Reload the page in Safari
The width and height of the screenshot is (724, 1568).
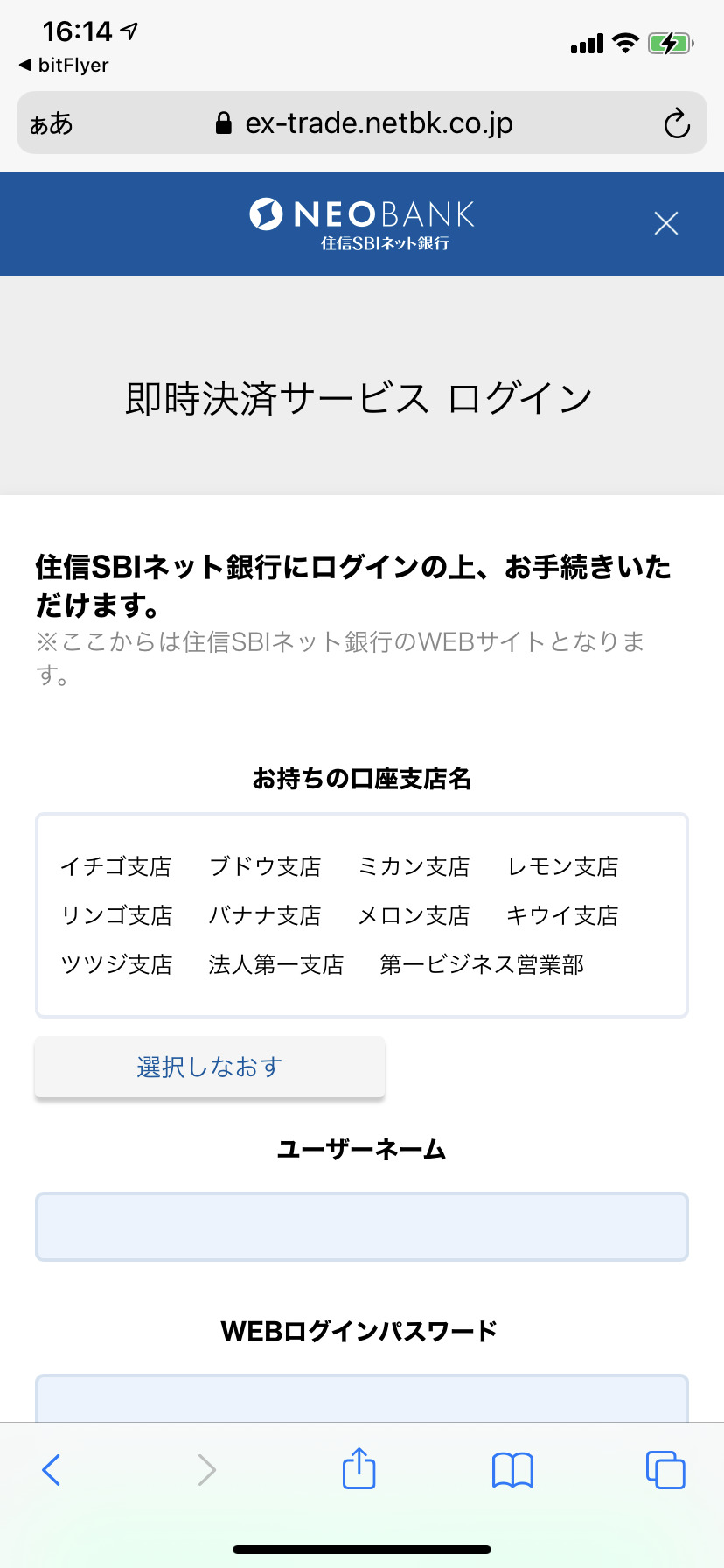(x=677, y=123)
